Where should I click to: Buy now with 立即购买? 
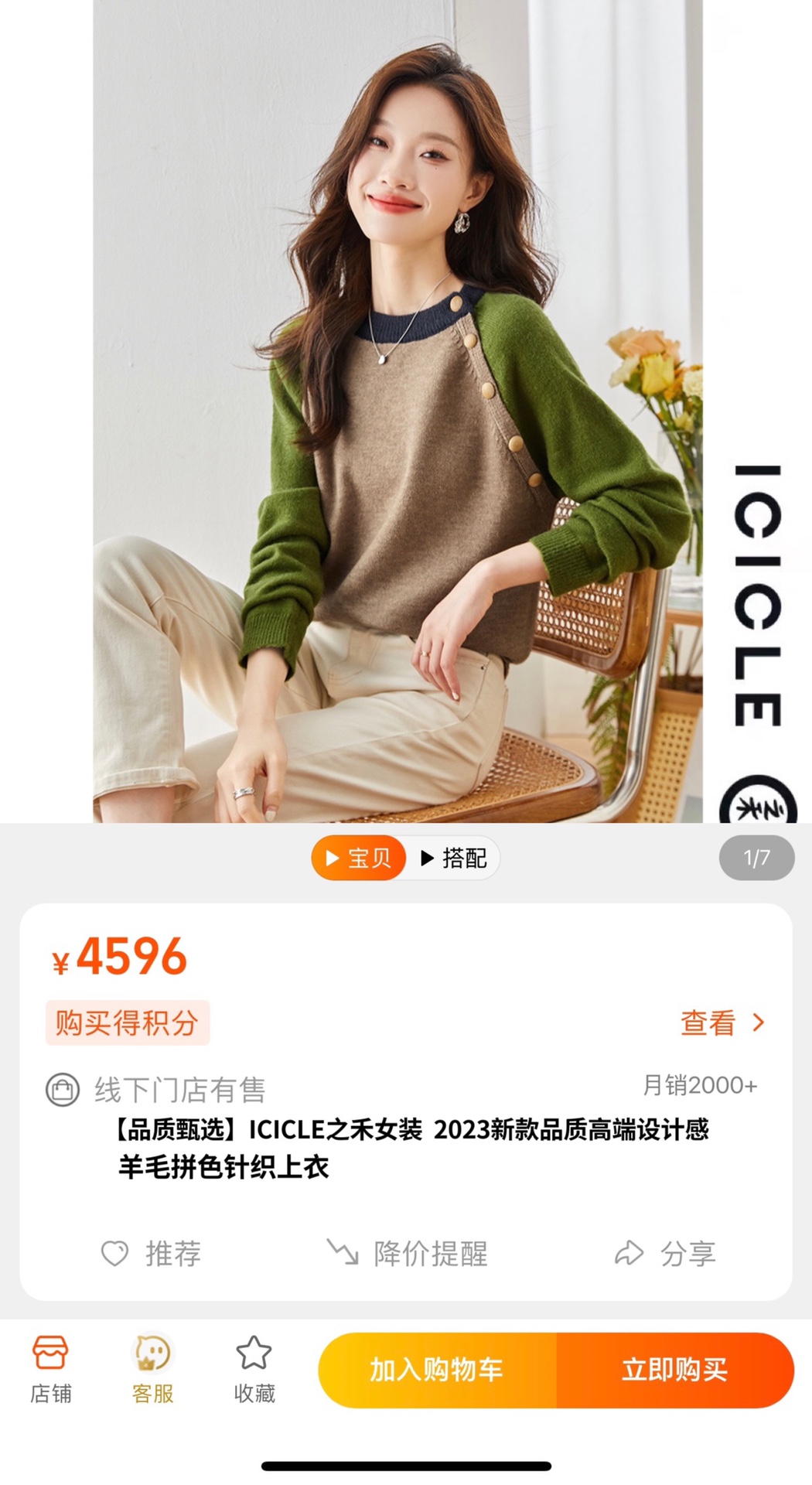(674, 1370)
